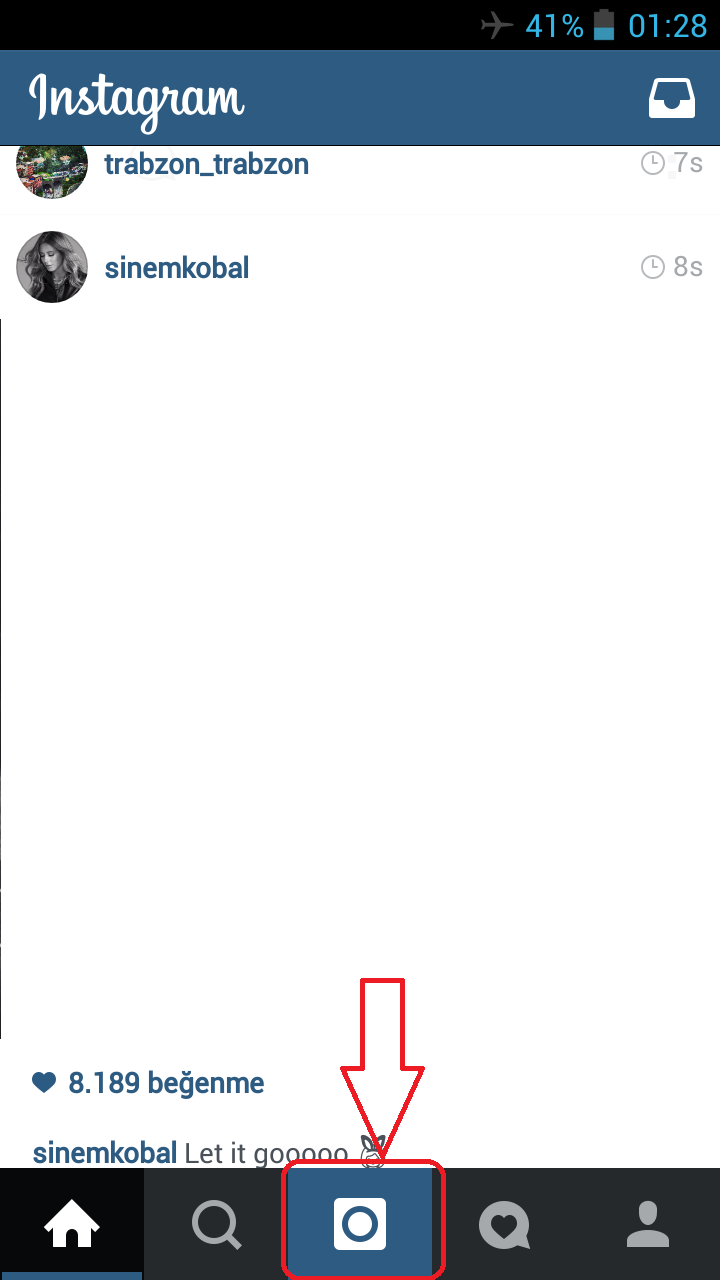Go to the Home feed tab

(x=72, y=1224)
